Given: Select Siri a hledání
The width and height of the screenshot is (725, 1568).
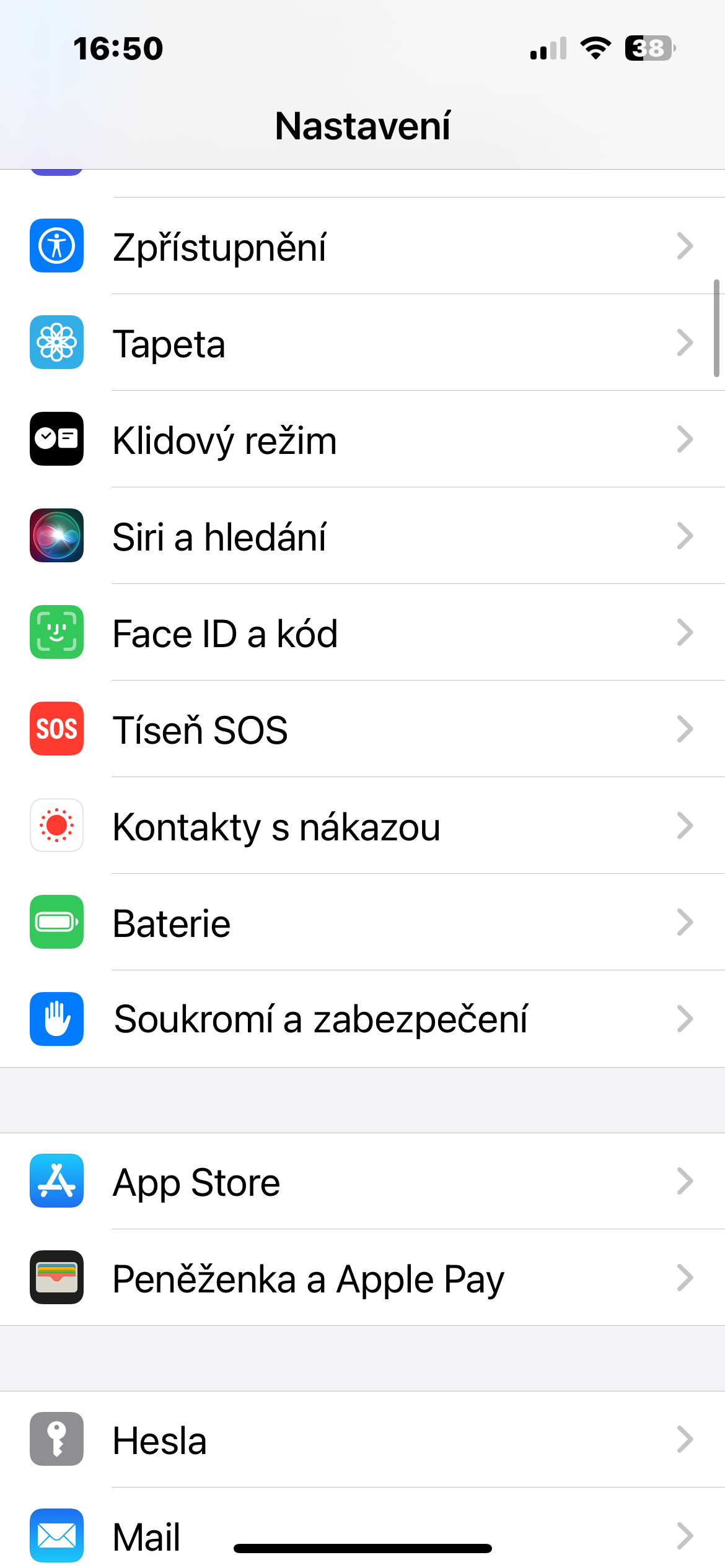Looking at the screenshot, I should (x=362, y=536).
